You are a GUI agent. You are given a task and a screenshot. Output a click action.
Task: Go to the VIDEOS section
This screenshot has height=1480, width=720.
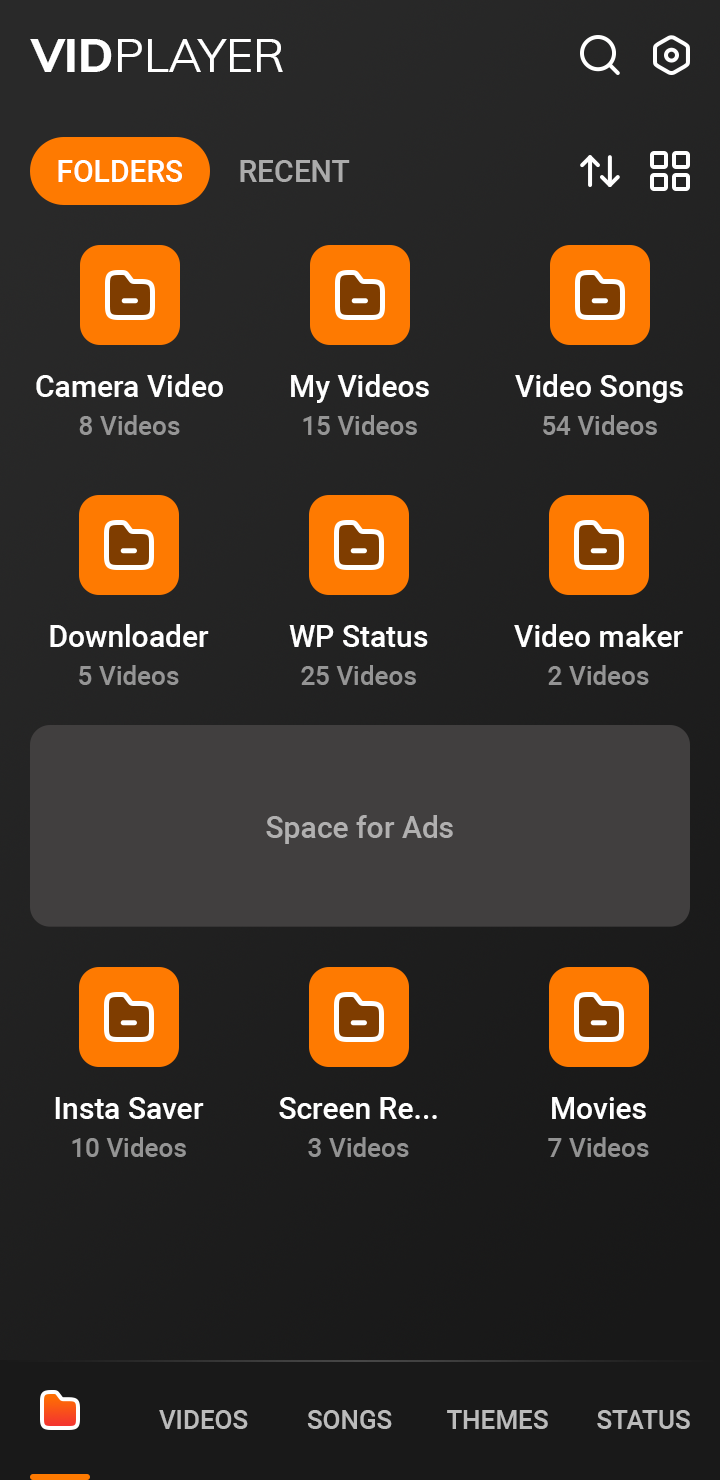(x=203, y=1419)
